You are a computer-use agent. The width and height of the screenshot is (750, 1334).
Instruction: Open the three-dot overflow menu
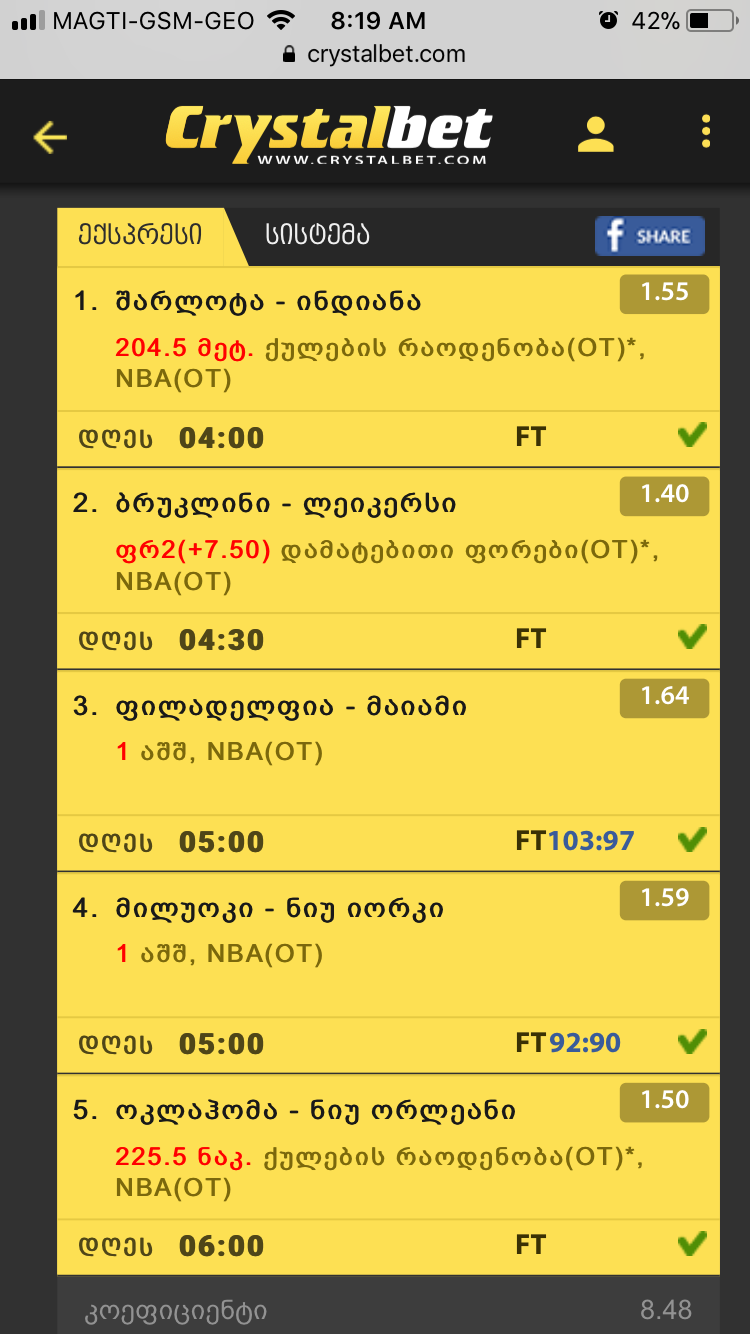point(706,132)
